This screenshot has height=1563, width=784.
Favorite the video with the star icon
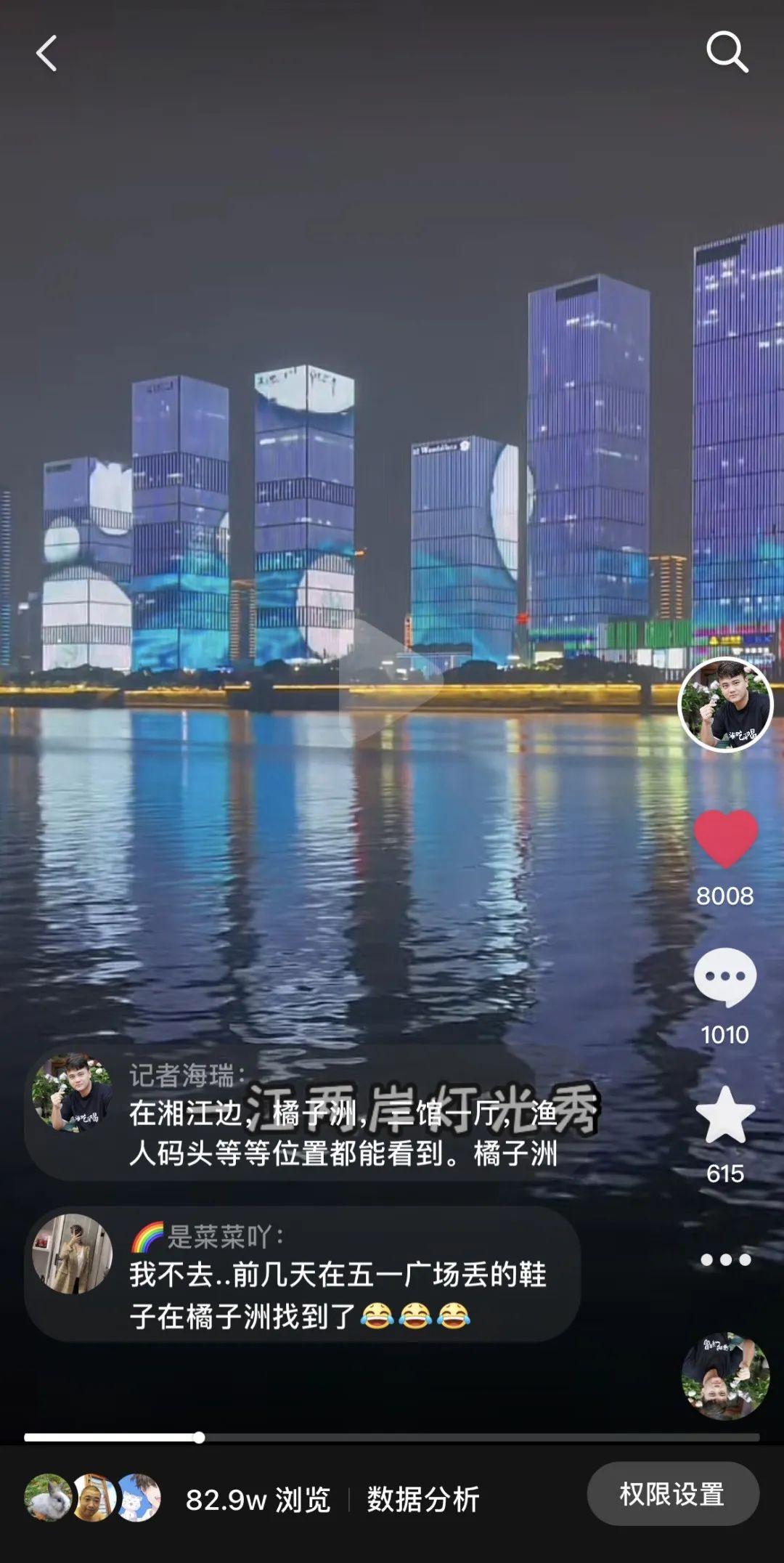click(x=725, y=1116)
